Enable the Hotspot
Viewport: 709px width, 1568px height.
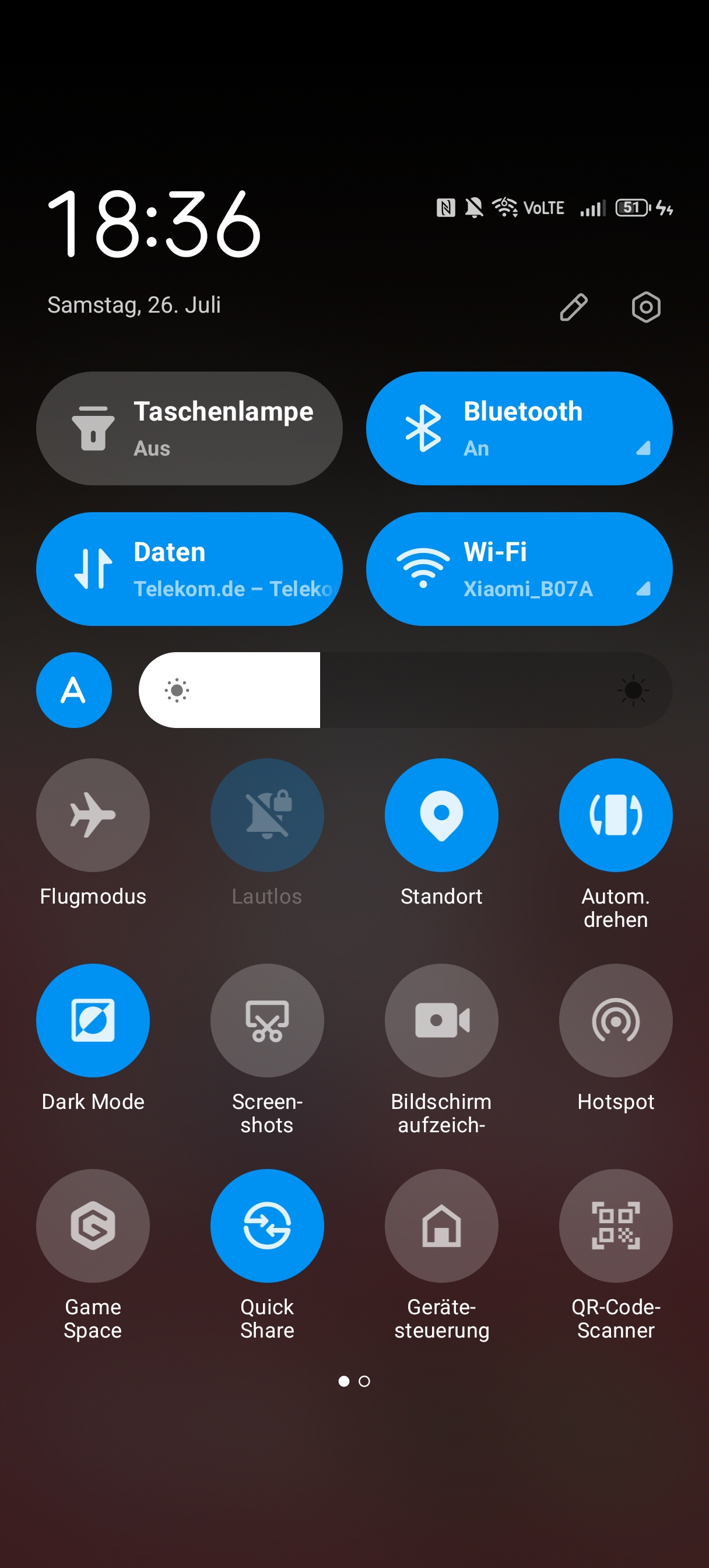(x=616, y=1020)
